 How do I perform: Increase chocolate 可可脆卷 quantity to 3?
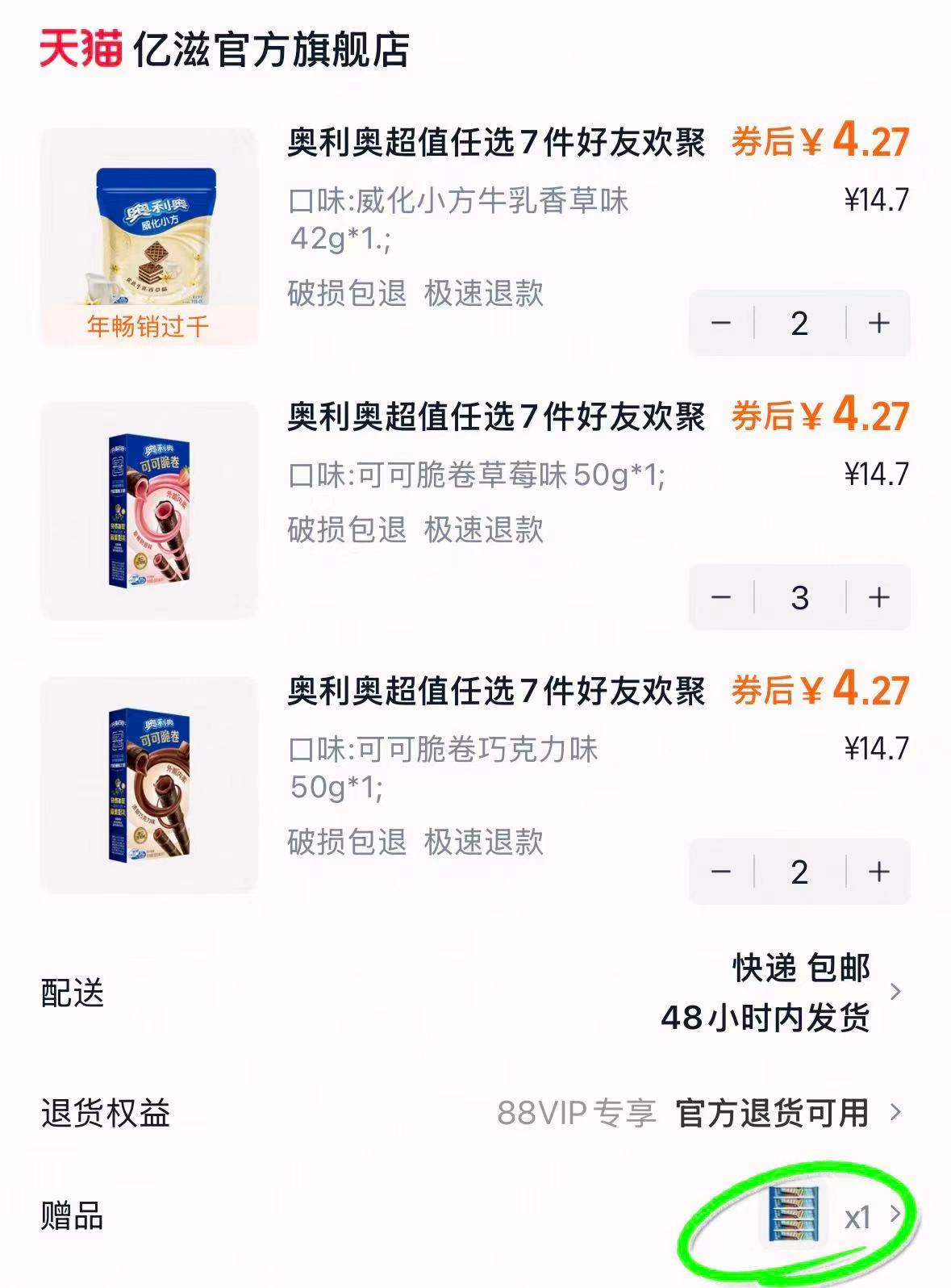pos(877,872)
